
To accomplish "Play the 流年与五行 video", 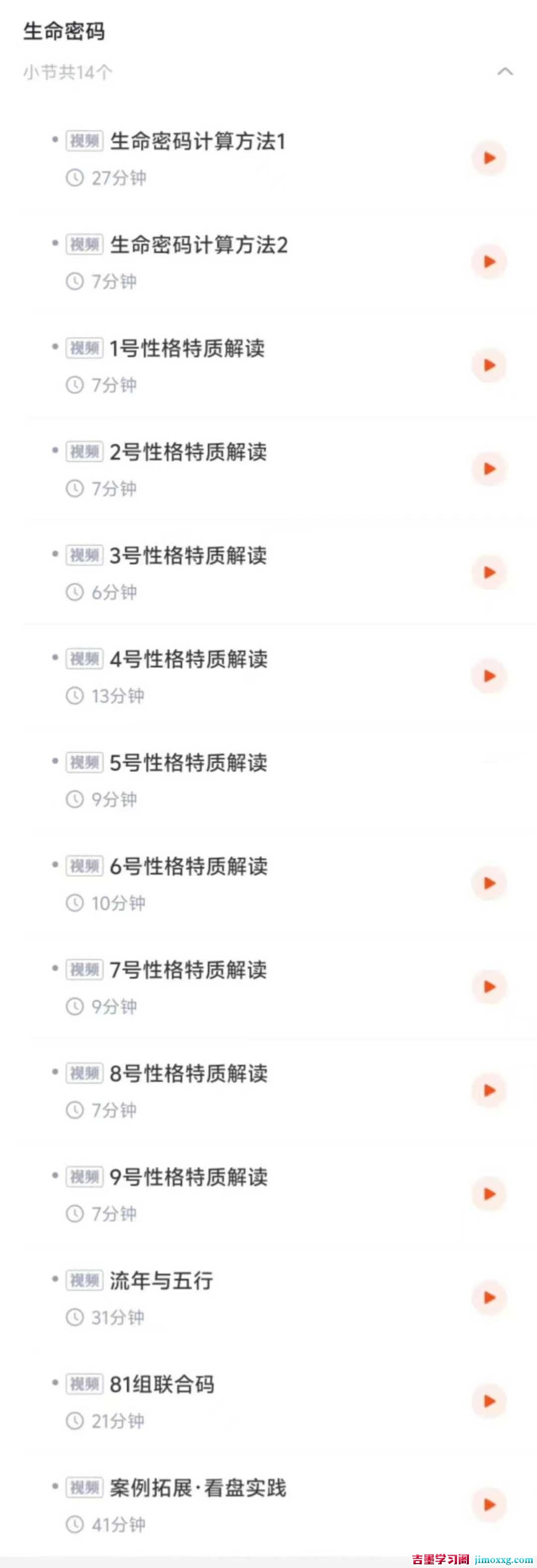I will (x=489, y=1297).
